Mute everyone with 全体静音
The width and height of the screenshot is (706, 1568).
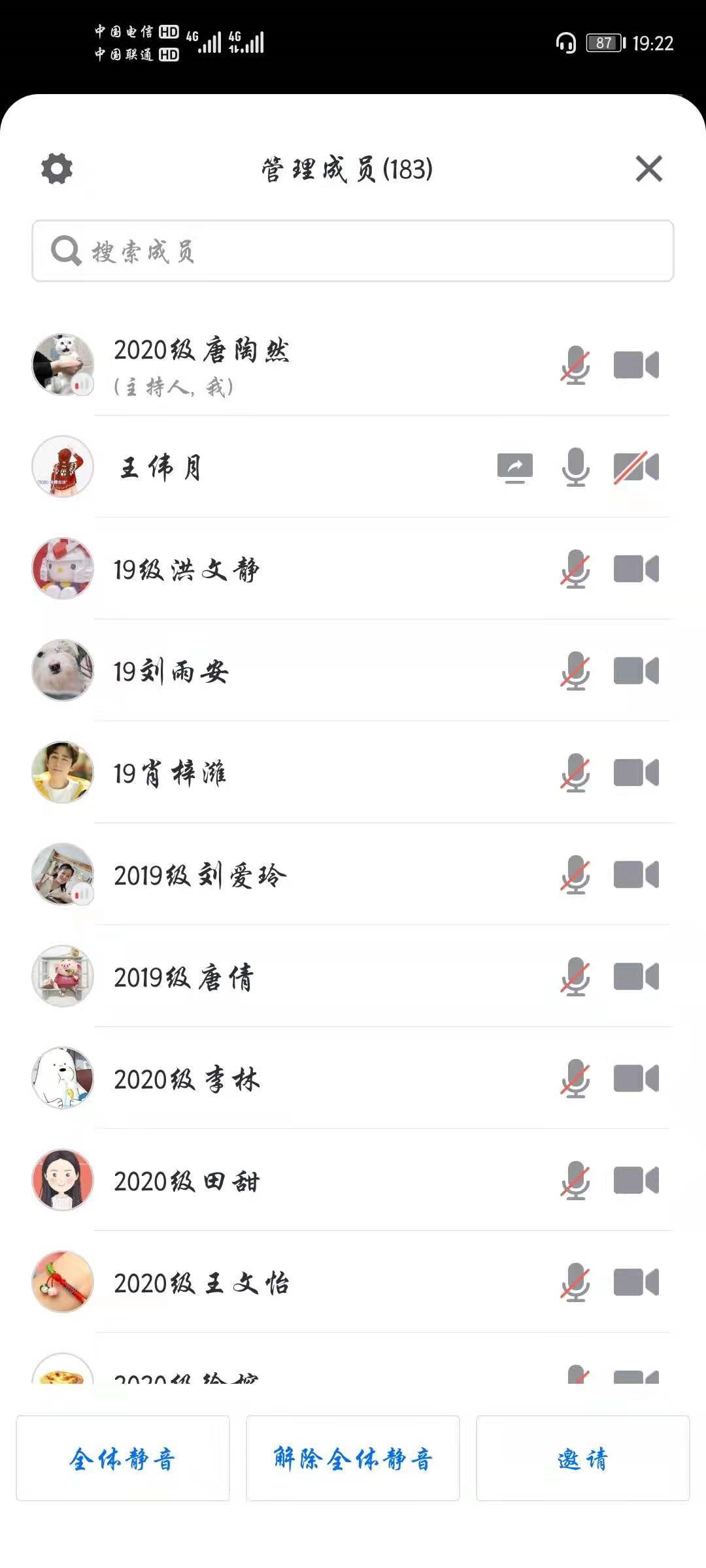(123, 1458)
